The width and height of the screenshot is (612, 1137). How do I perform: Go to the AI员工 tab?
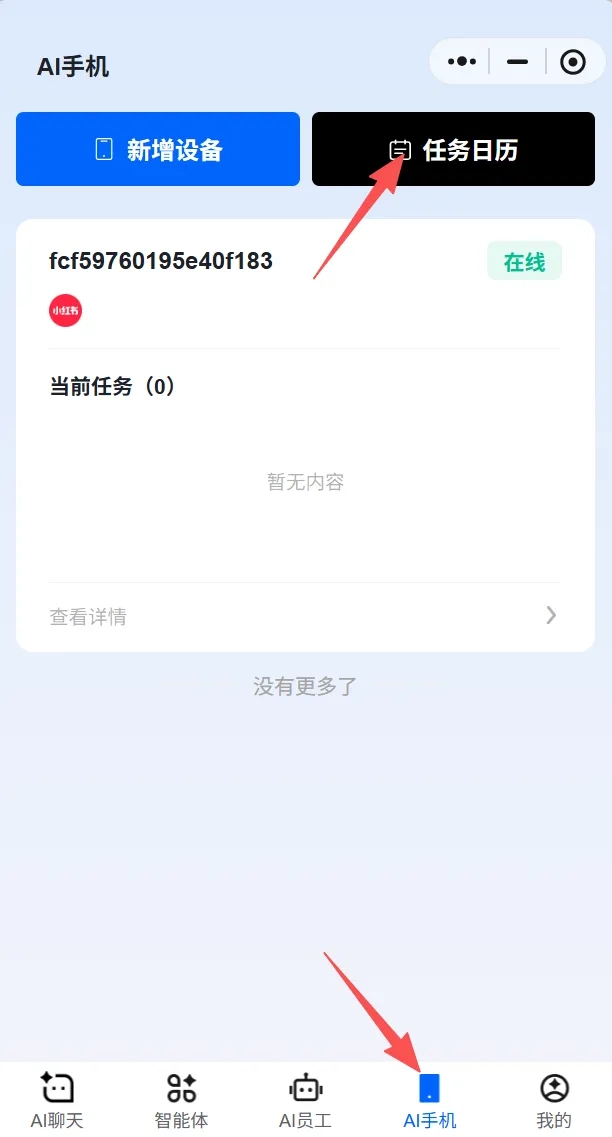305,1098
